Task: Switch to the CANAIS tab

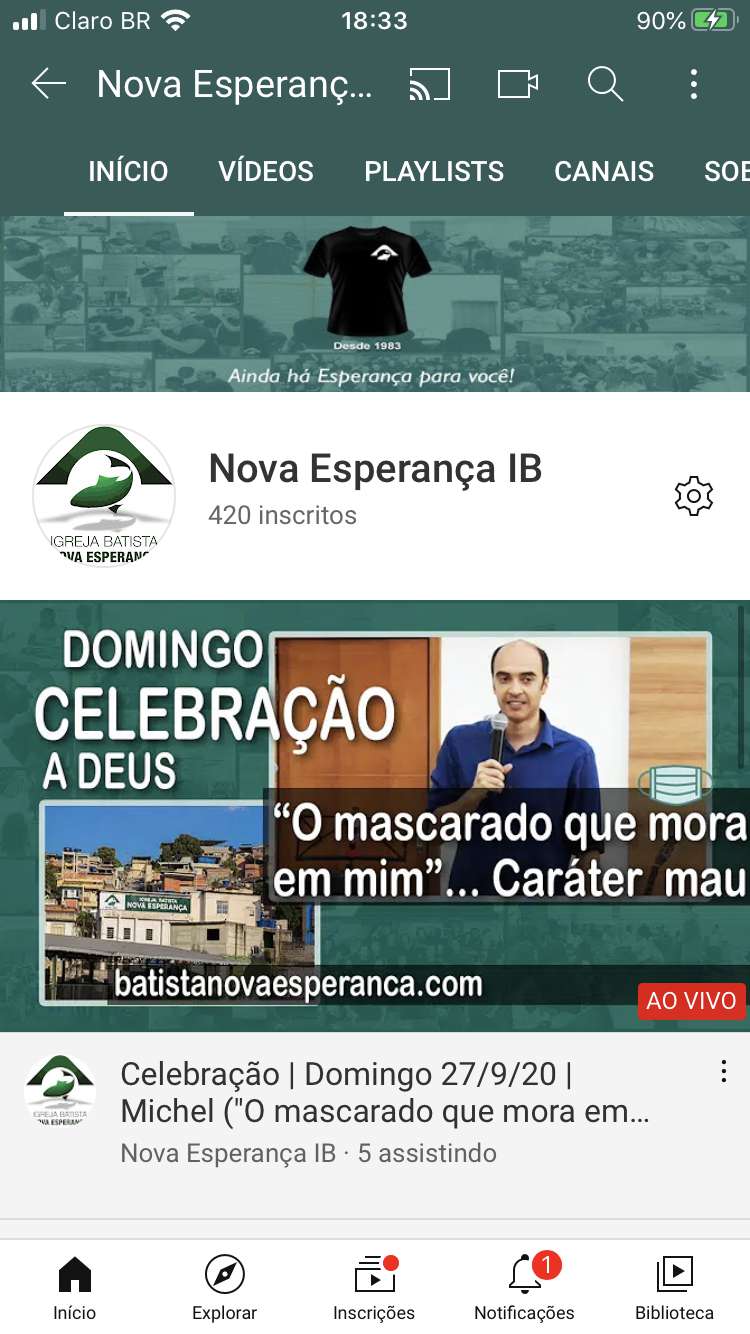Action: click(x=604, y=171)
